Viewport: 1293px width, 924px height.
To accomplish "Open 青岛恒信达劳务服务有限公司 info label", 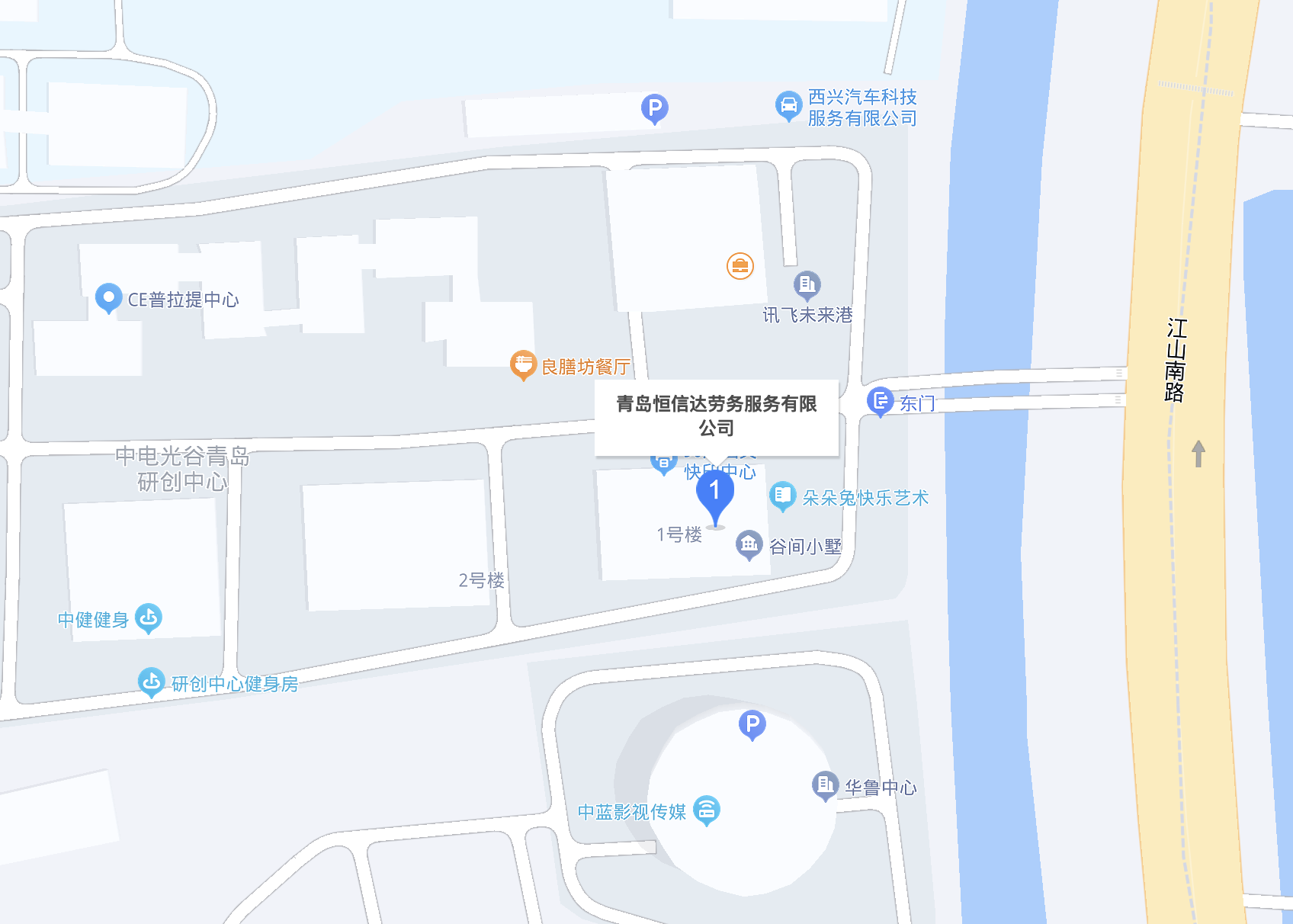I will pos(716,416).
